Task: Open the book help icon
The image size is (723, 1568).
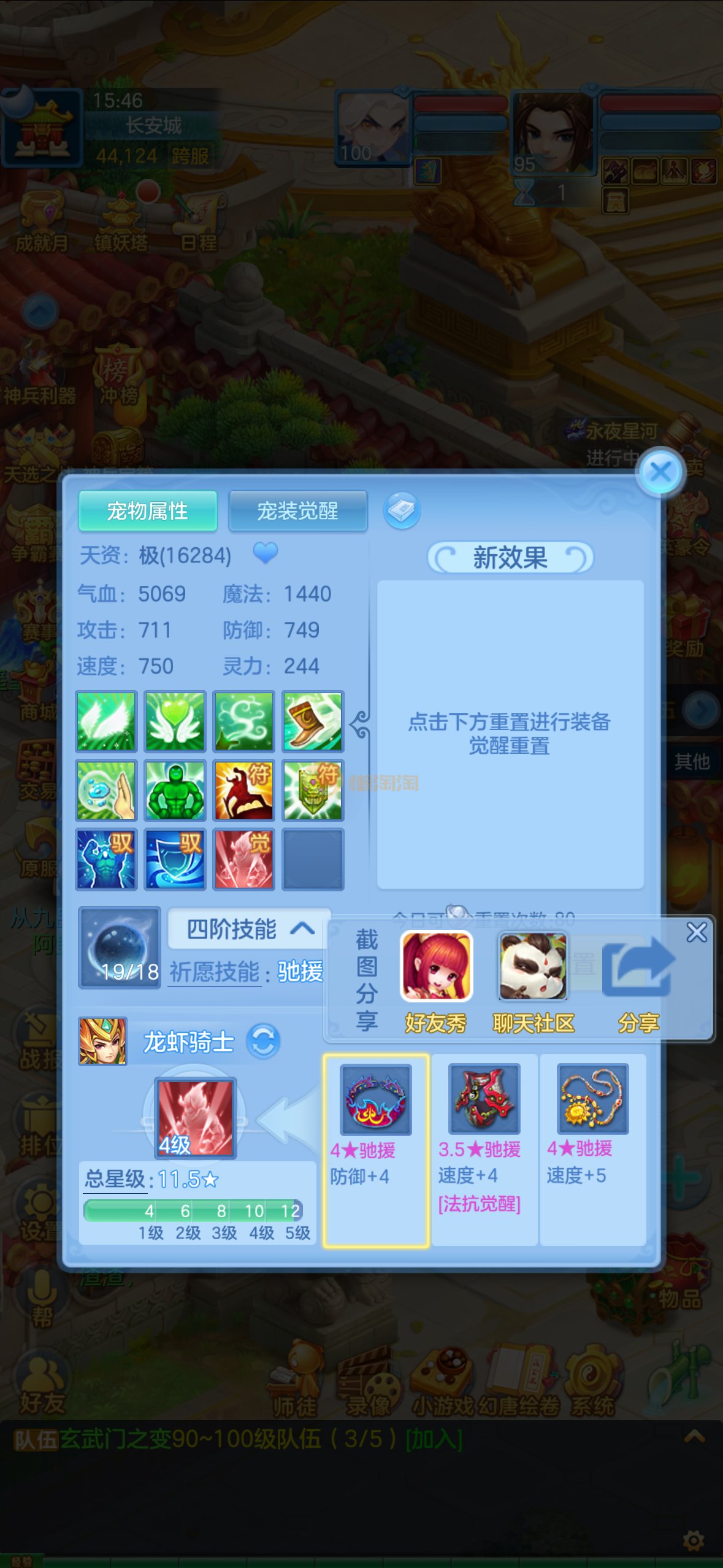Action: [402, 510]
